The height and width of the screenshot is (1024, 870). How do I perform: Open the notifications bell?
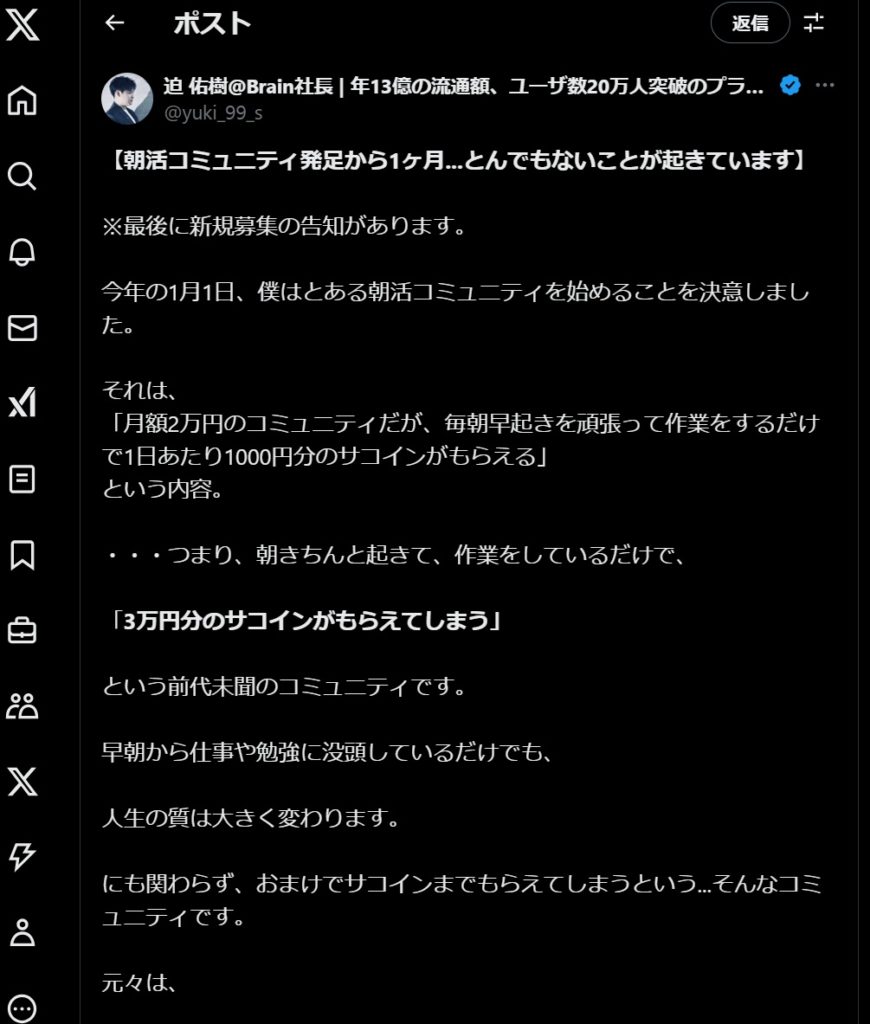click(x=22, y=251)
